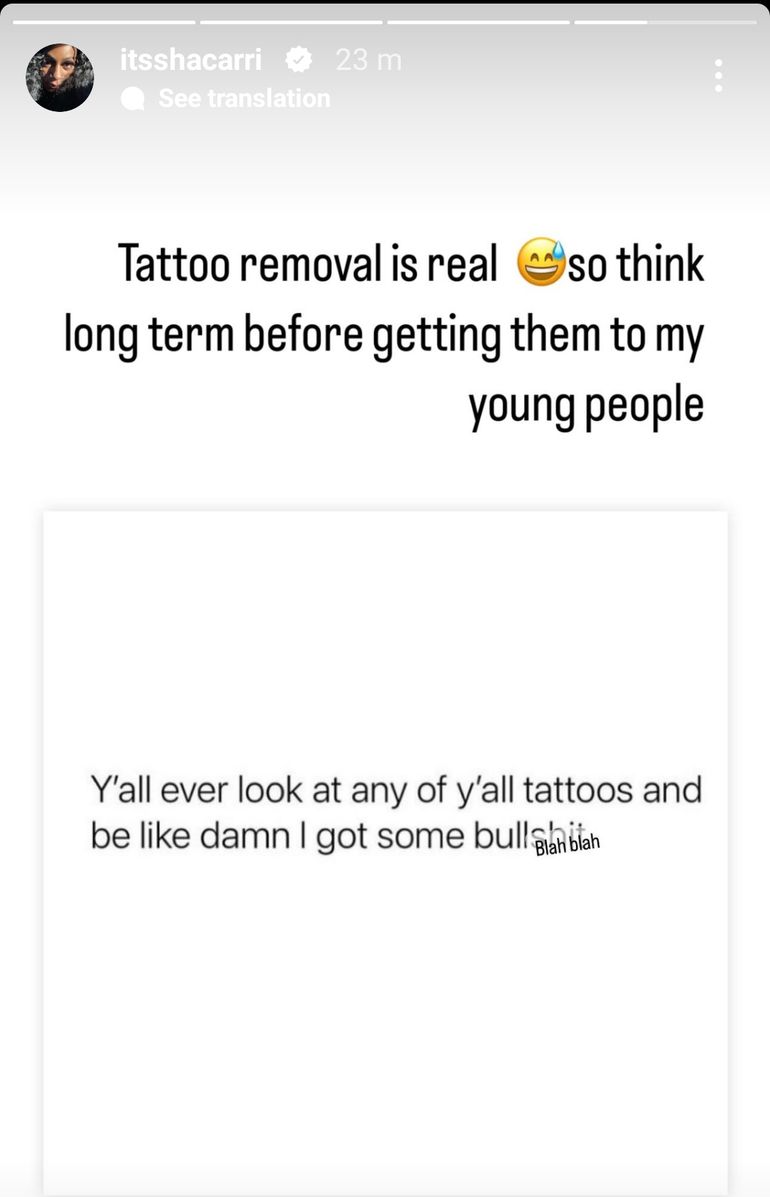This screenshot has height=1197, width=770.
Task: Tap the itsshacarri username
Action: [x=190, y=60]
